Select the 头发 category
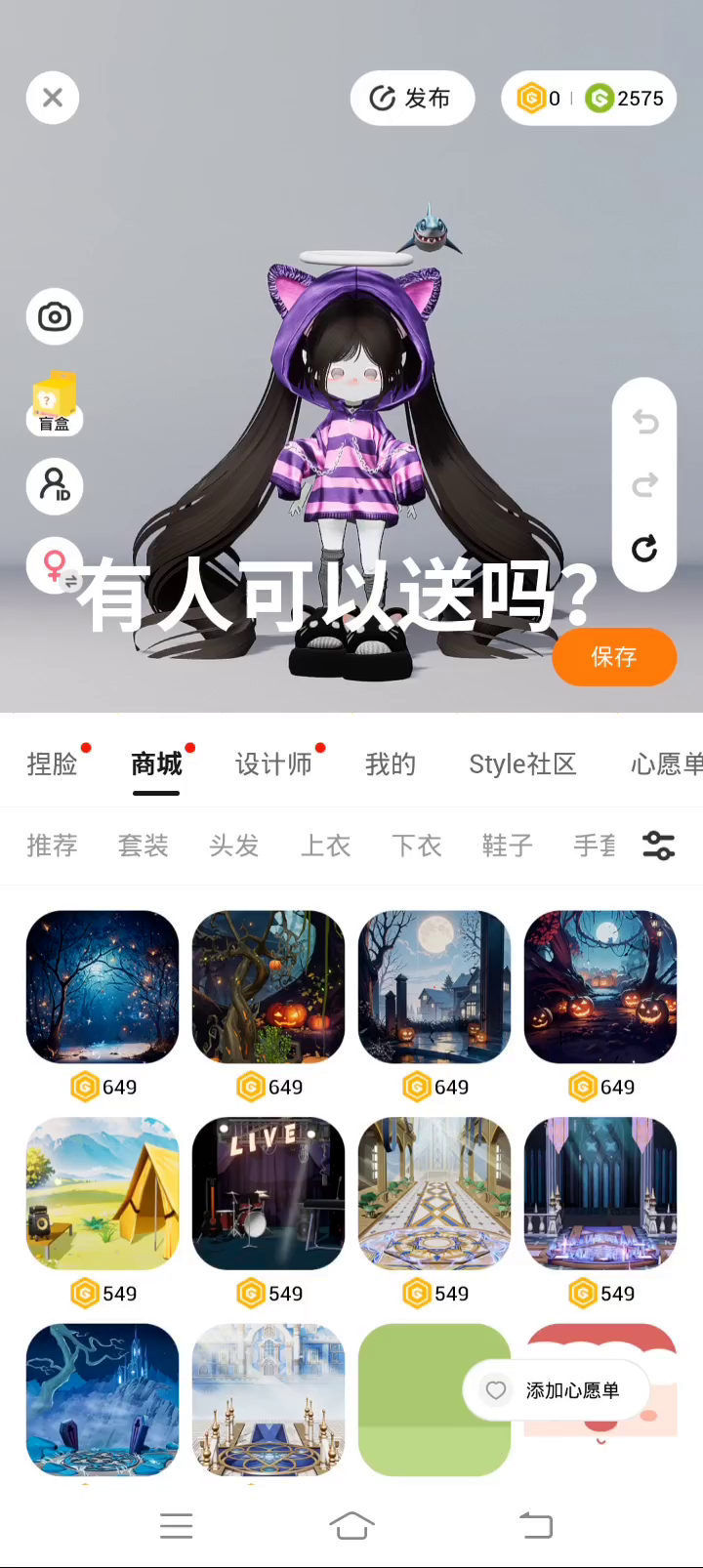703x1568 pixels. (x=234, y=846)
